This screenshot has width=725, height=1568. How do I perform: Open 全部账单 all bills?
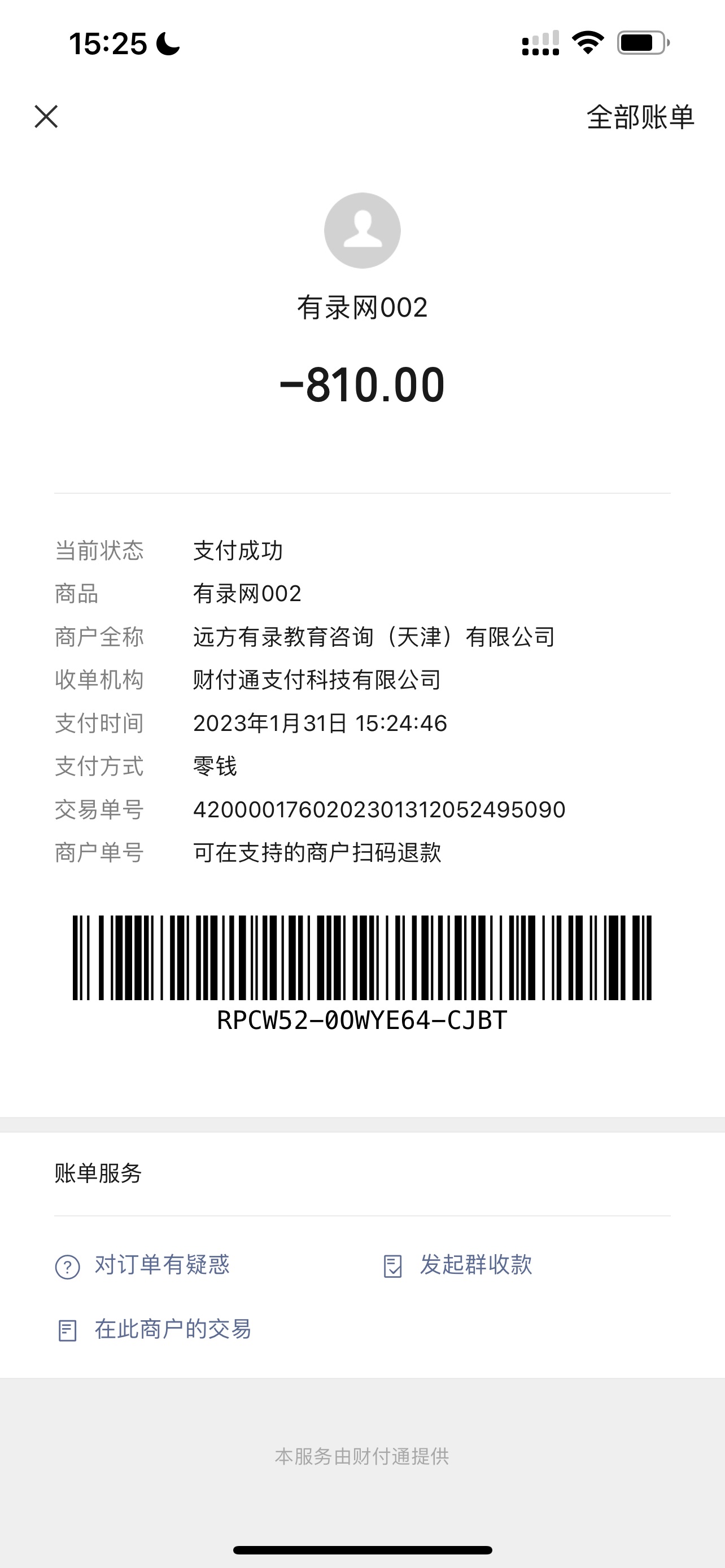[640, 117]
